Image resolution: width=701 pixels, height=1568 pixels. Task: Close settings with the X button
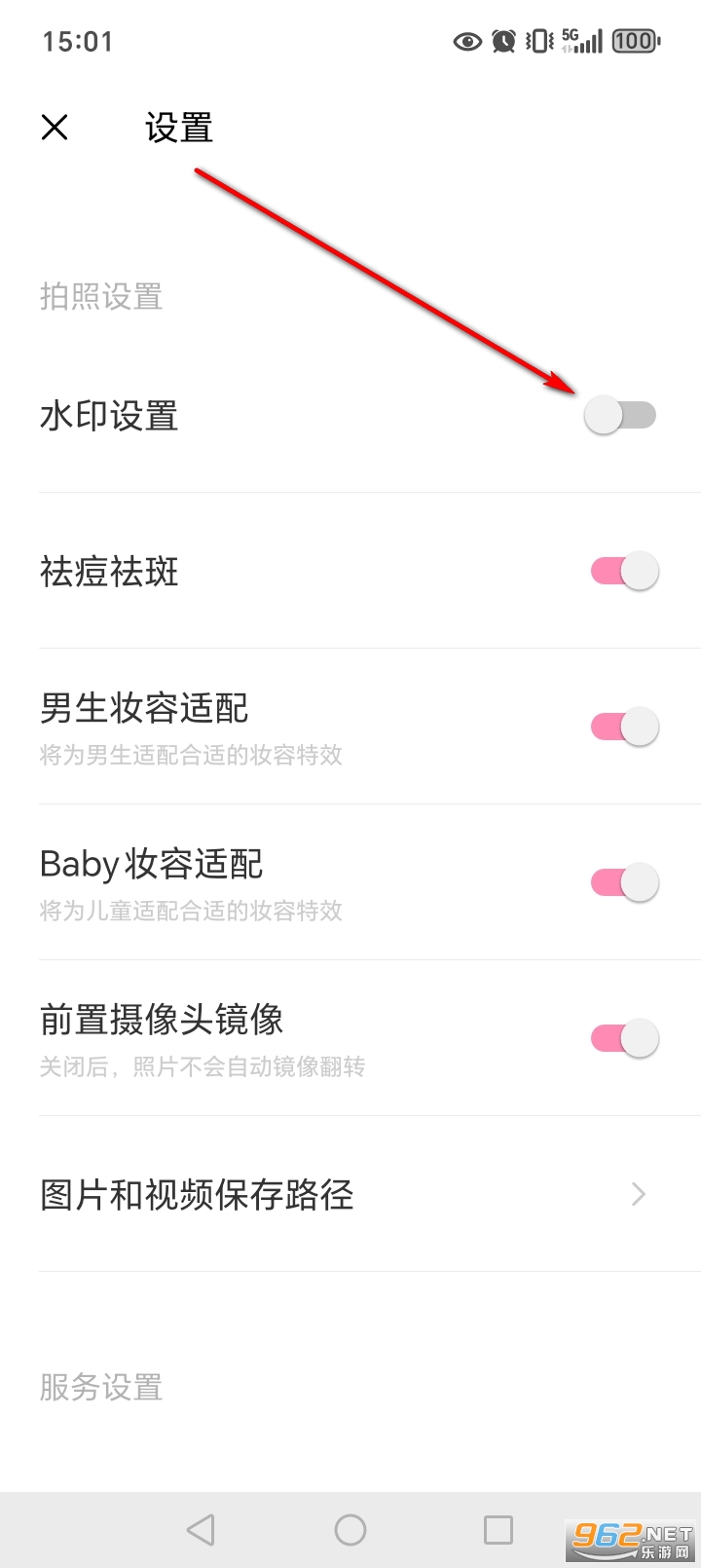(x=54, y=127)
